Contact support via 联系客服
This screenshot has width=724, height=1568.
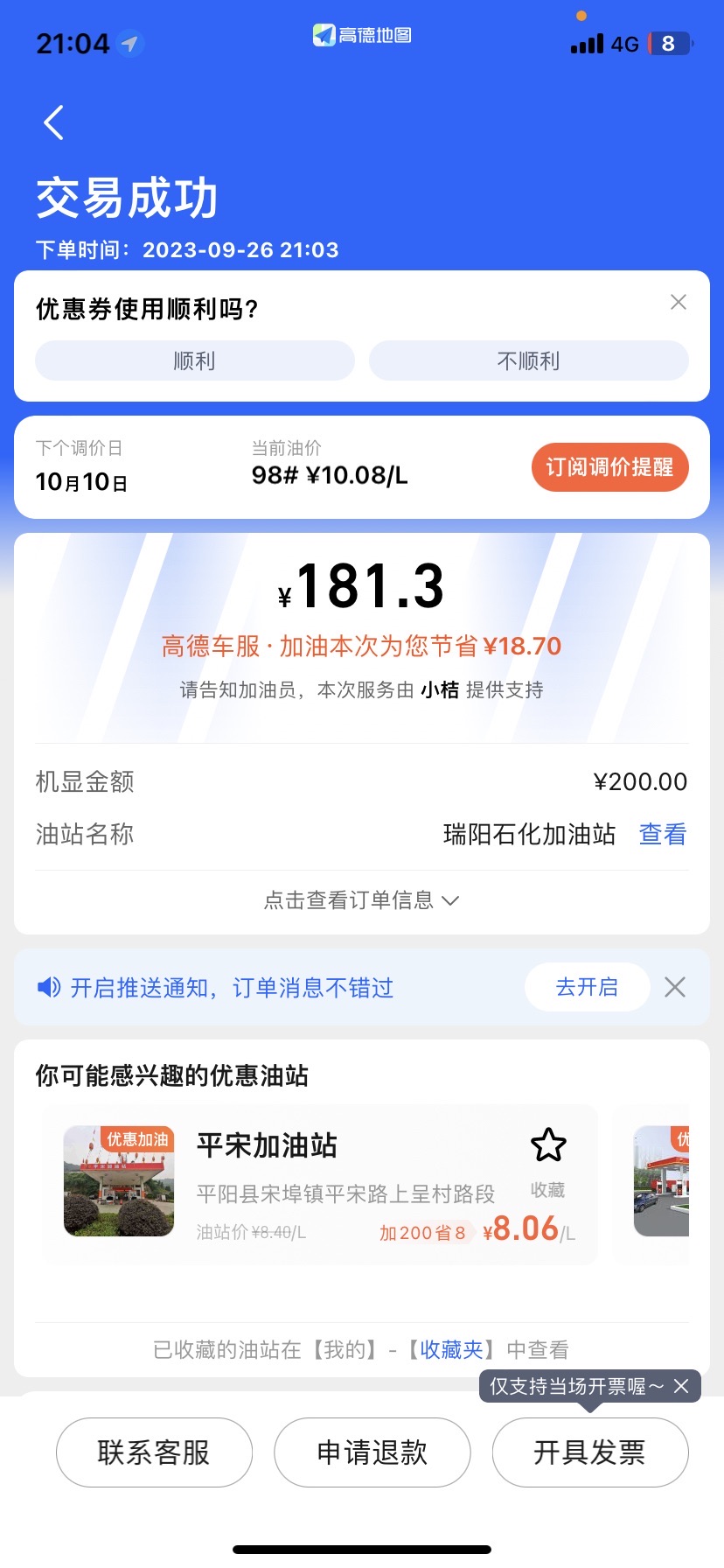click(x=154, y=1452)
